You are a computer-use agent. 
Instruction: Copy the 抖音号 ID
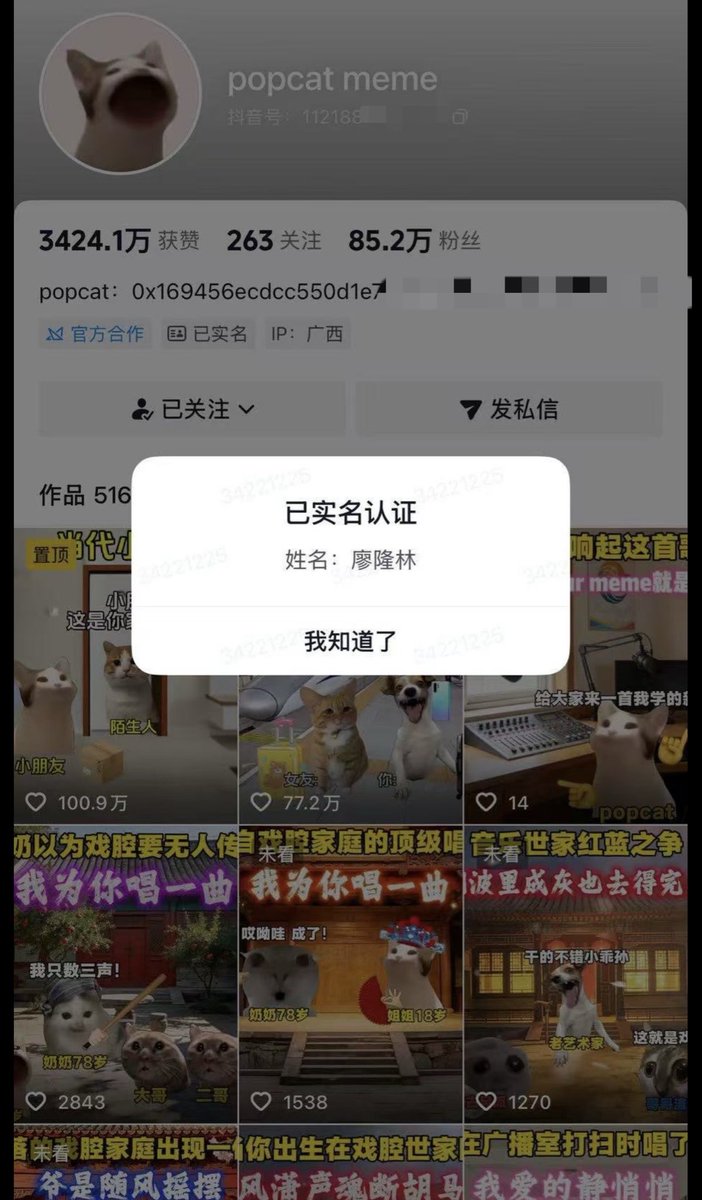pyautogui.click(x=459, y=117)
